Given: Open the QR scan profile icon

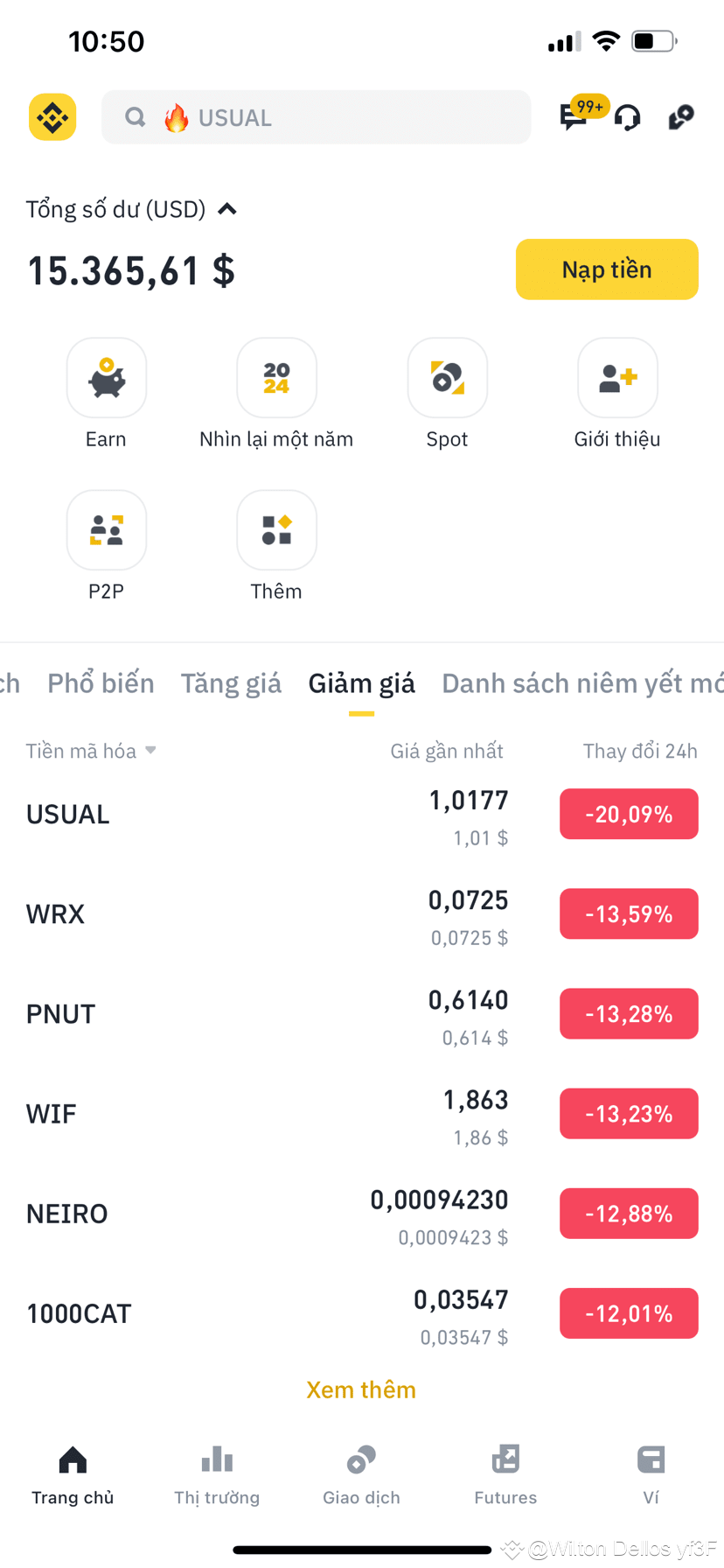Looking at the screenshot, I should pyautogui.click(x=682, y=116).
